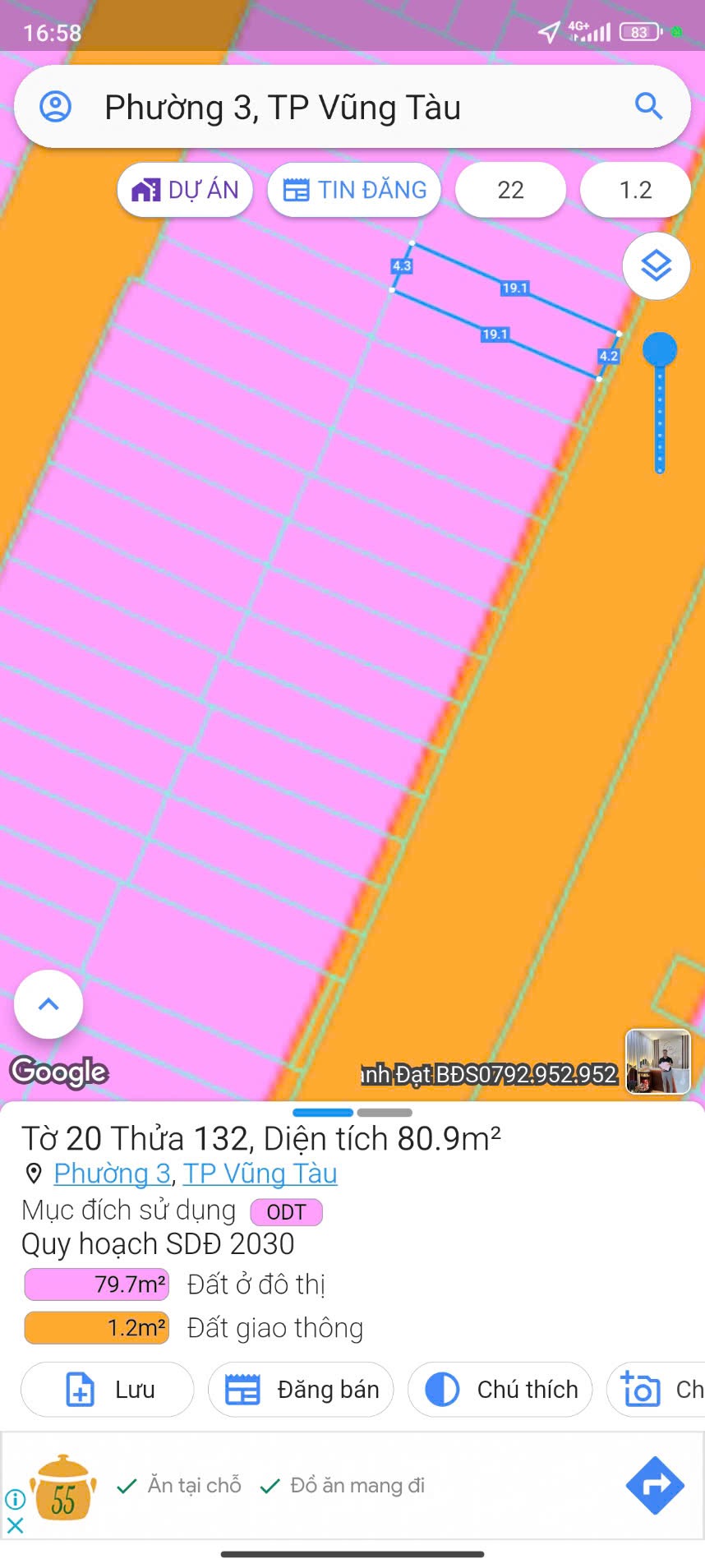Open the account profile icon
The image size is (705, 1568).
click(56, 107)
